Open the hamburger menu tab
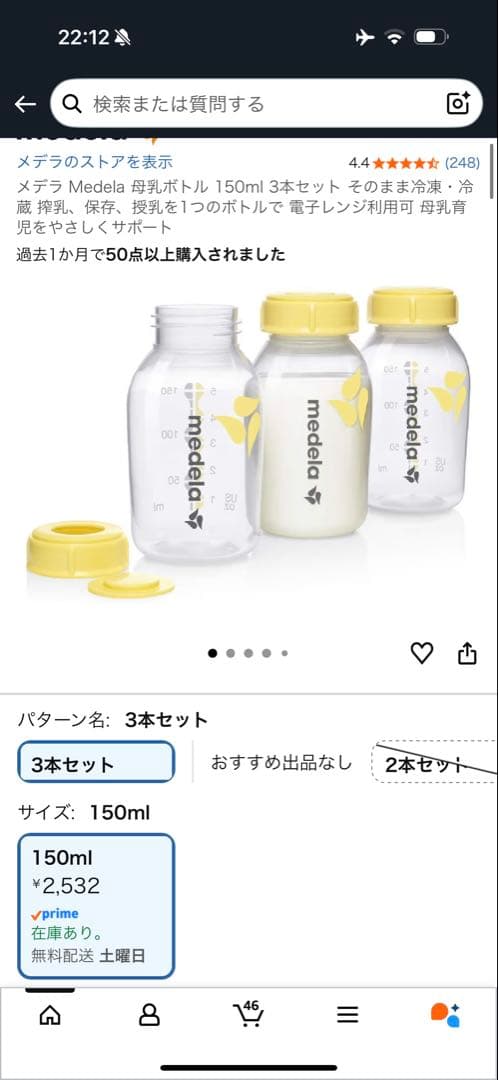498x1080 pixels. [348, 1014]
